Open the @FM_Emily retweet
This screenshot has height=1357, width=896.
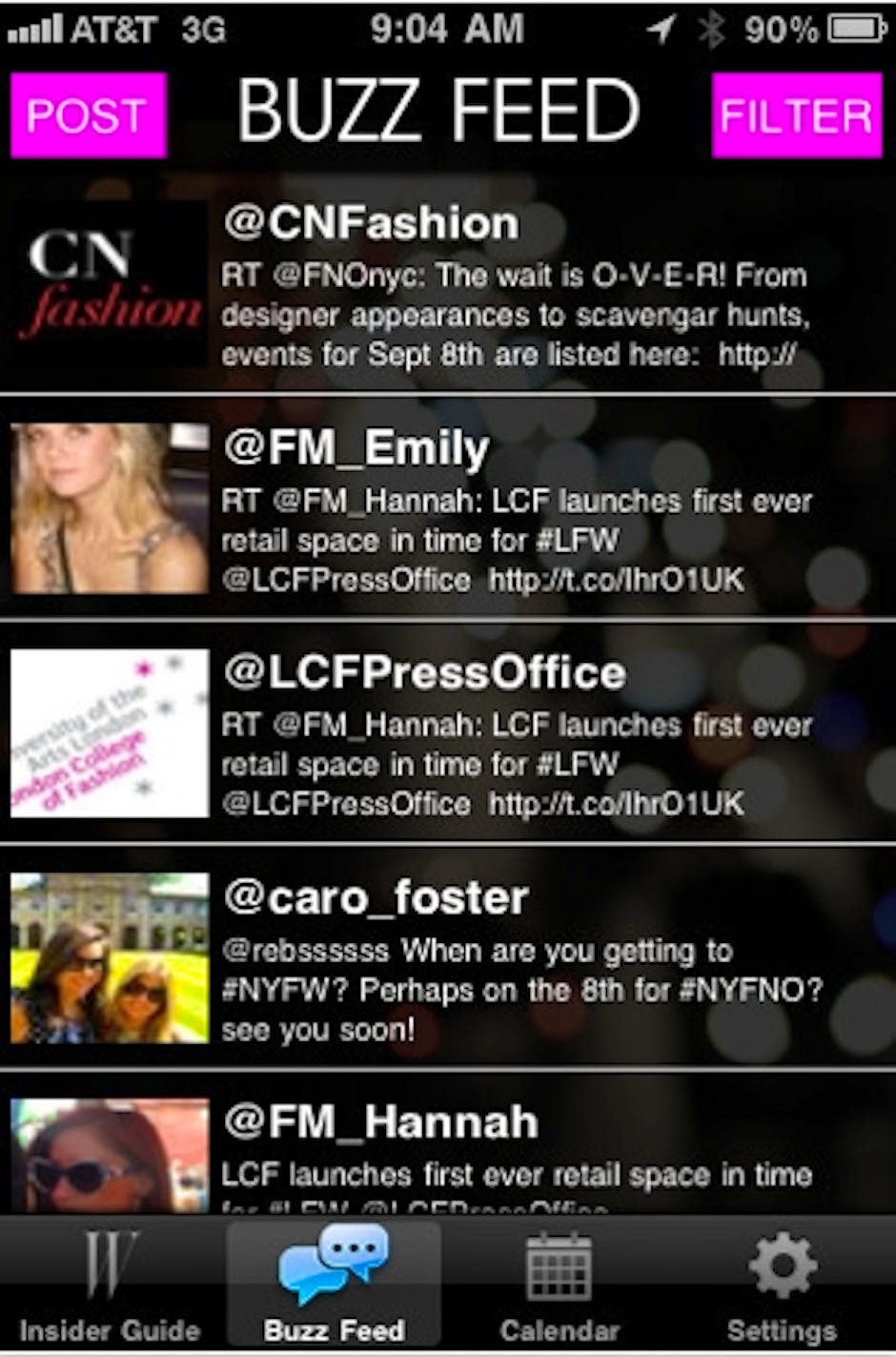[x=515, y=510]
